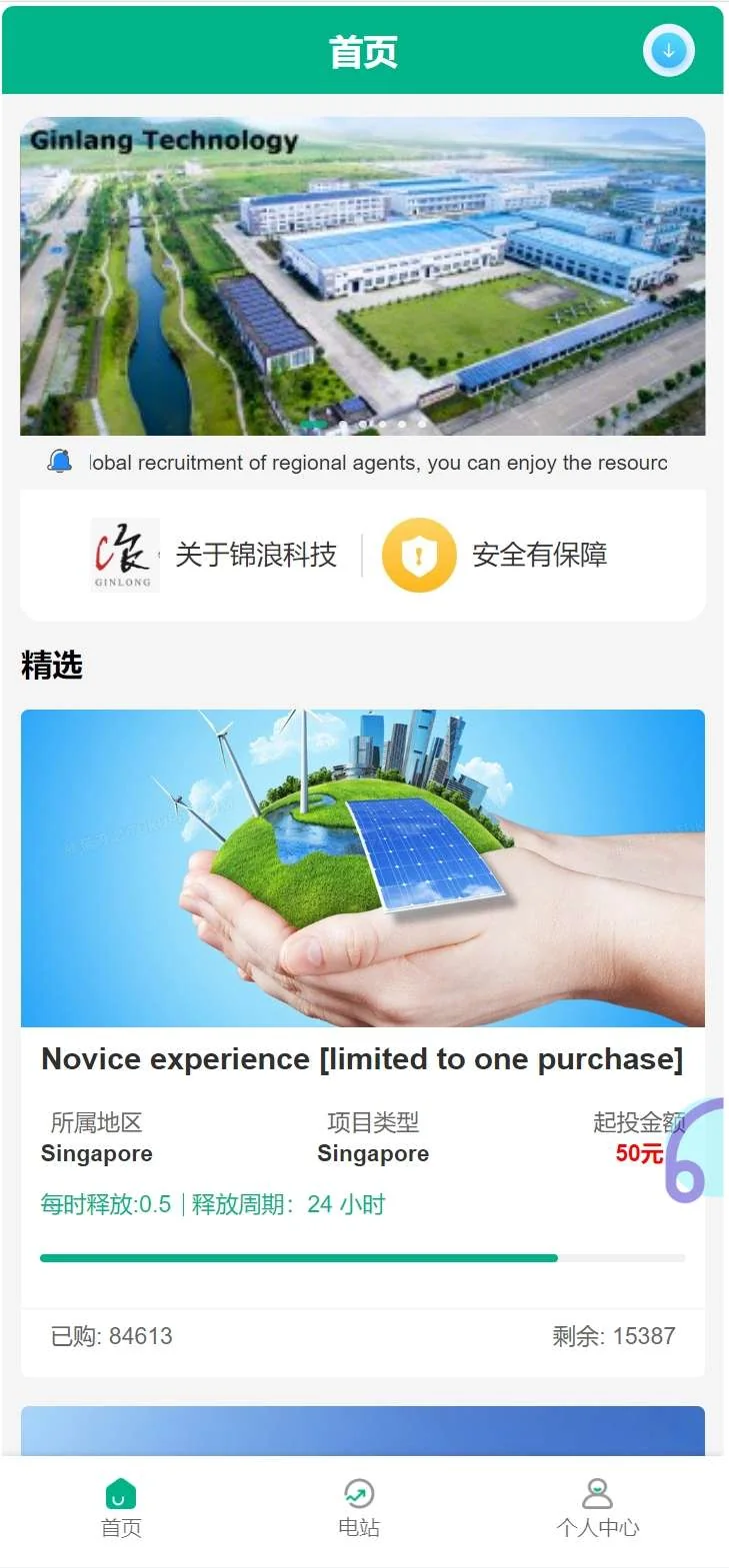The image size is (729, 1568).
Task: Go to the 个人中心 tab
Action: pos(597,1507)
